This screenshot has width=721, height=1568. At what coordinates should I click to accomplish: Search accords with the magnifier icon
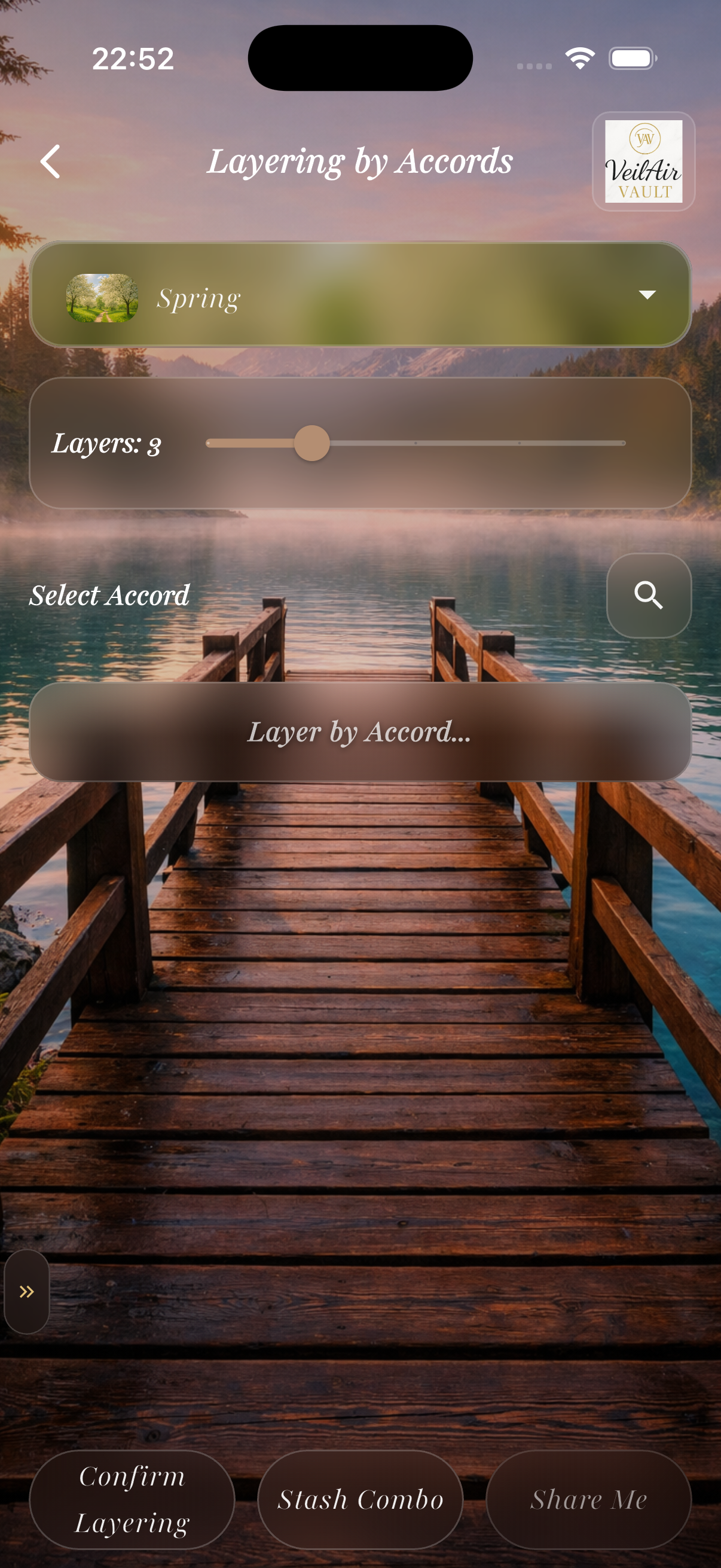[x=649, y=595]
